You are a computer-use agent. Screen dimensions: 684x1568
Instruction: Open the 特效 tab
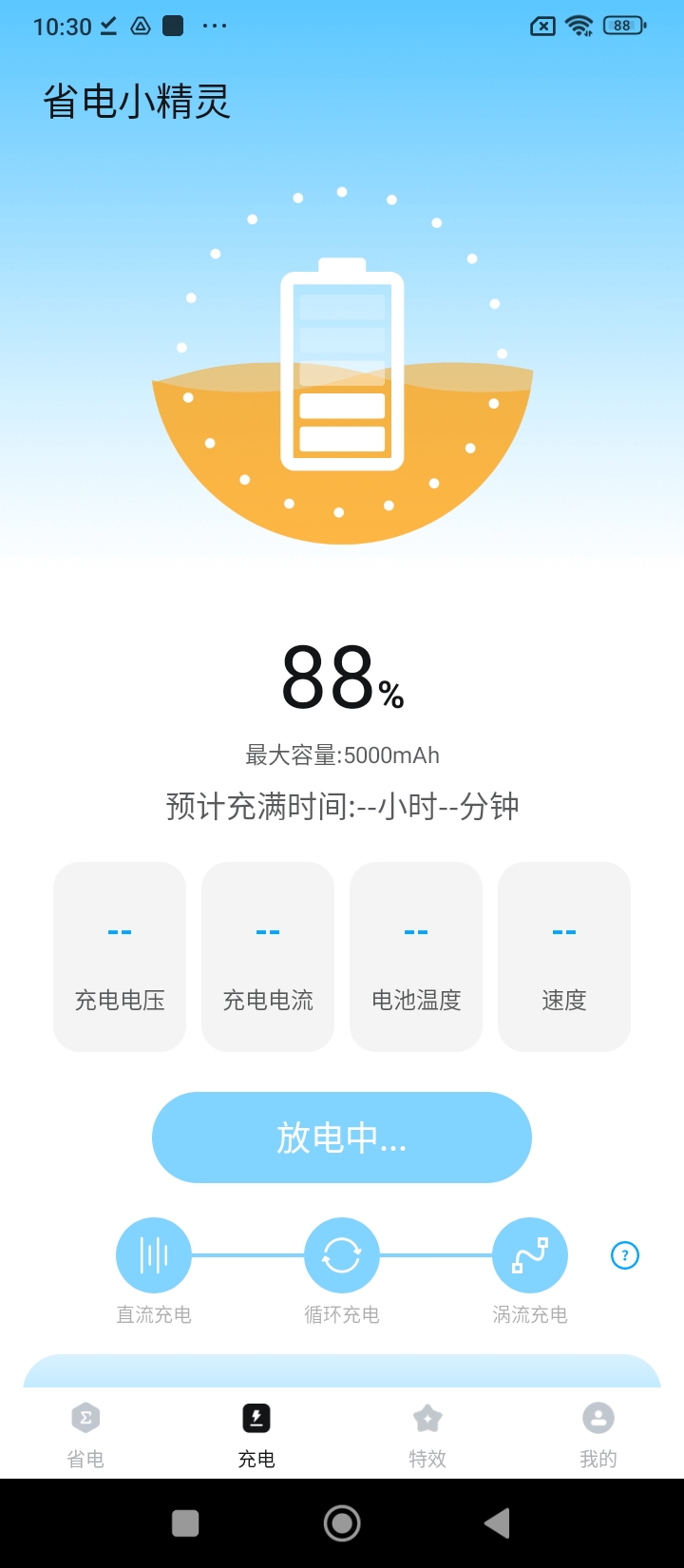point(427,1435)
